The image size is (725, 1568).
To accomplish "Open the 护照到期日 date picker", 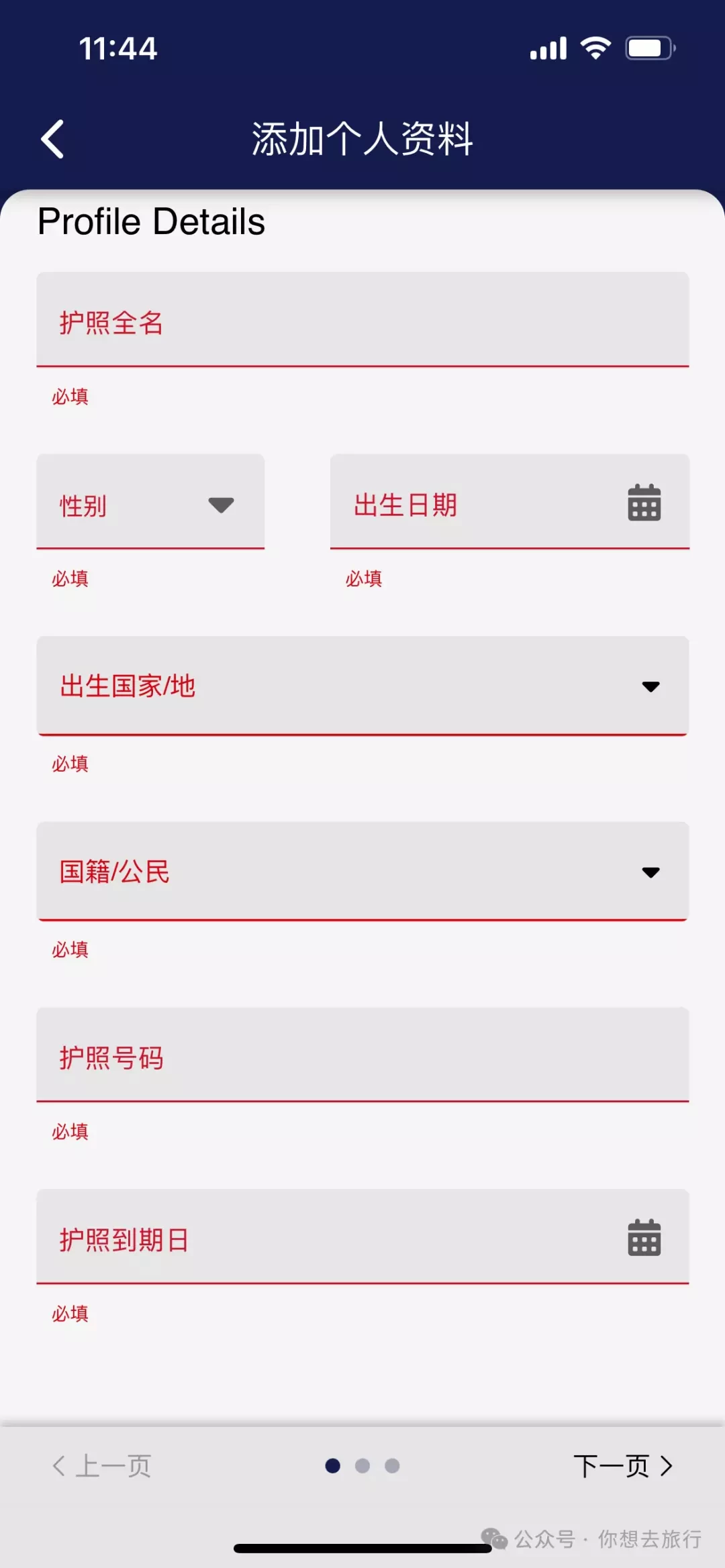I will tap(362, 1237).
